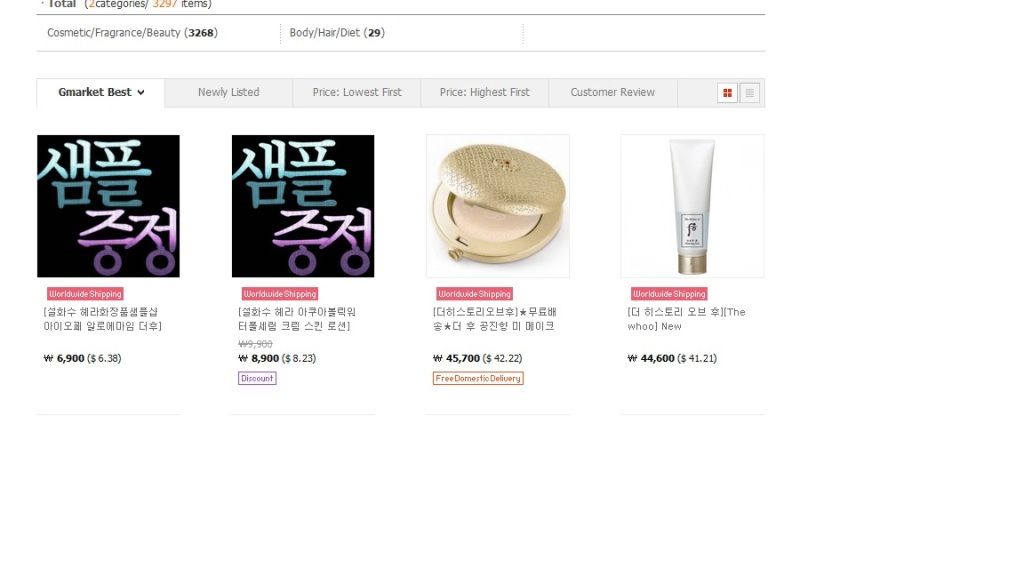Image resolution: width=1024 pixels, height=576 pixels.
Task: Sort by Newly Listed
Action: 228,92
